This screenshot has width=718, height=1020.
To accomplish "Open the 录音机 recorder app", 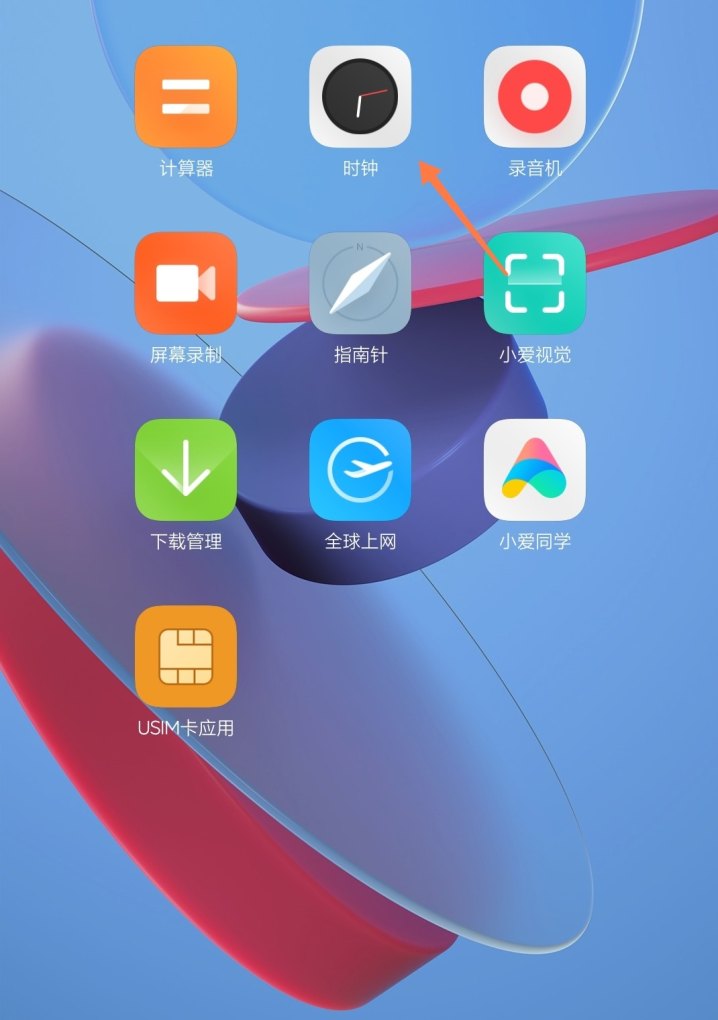I will [x=535, y=97].
